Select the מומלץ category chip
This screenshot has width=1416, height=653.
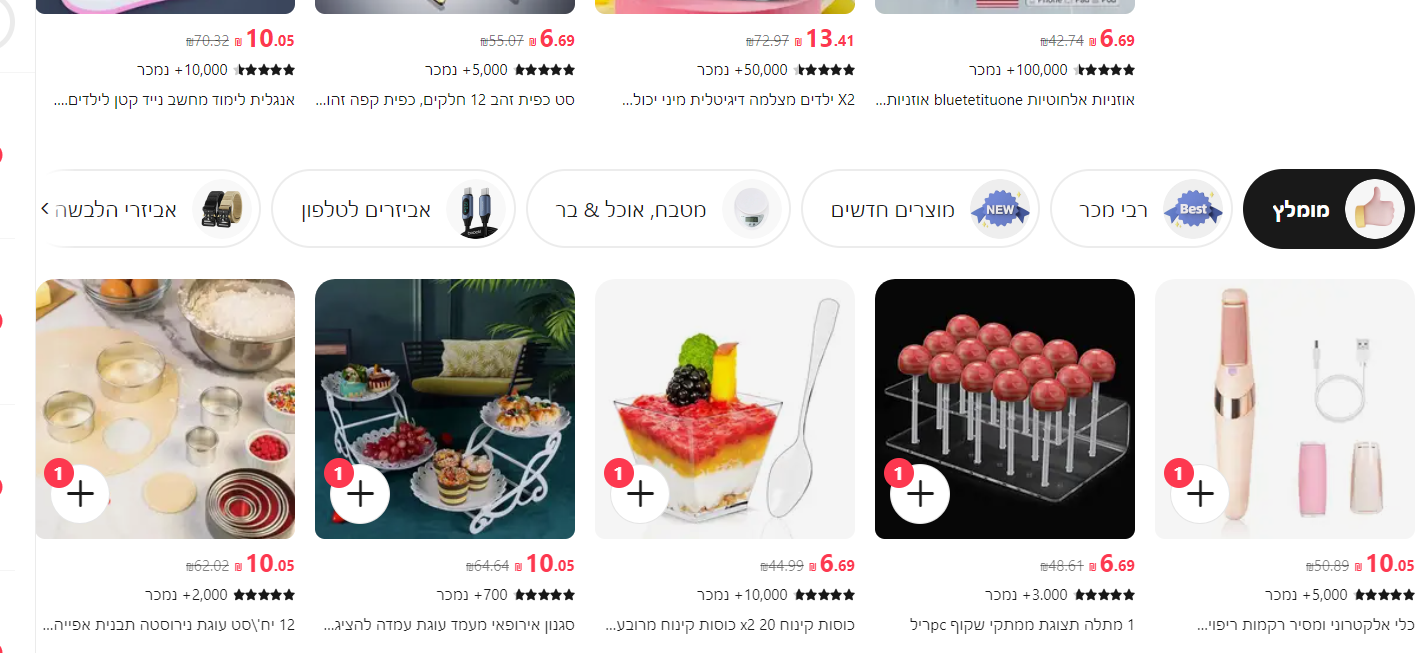1328,209
